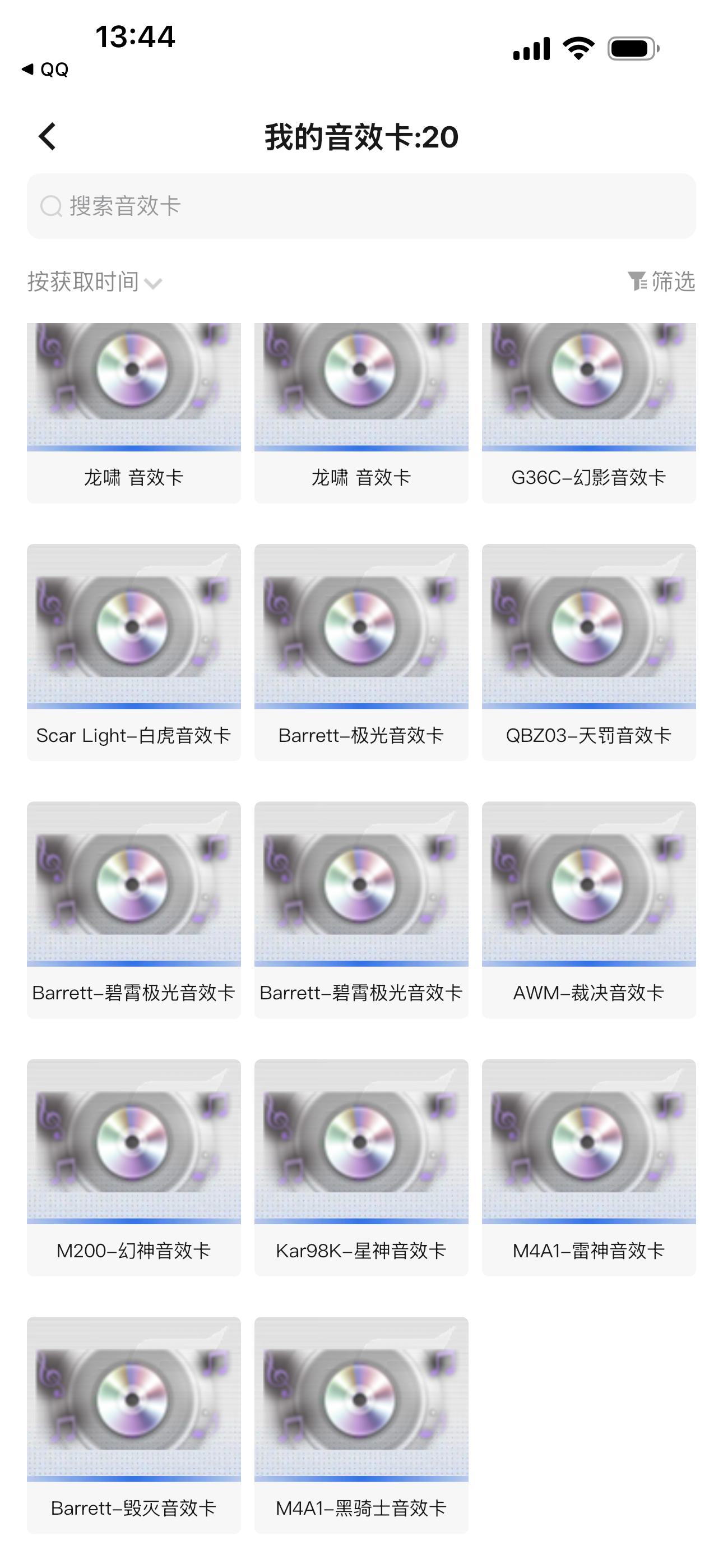This screenshot has width=723, height=1568.
Task: Tap the 搜索音效卡 search box
Action: 361,206
